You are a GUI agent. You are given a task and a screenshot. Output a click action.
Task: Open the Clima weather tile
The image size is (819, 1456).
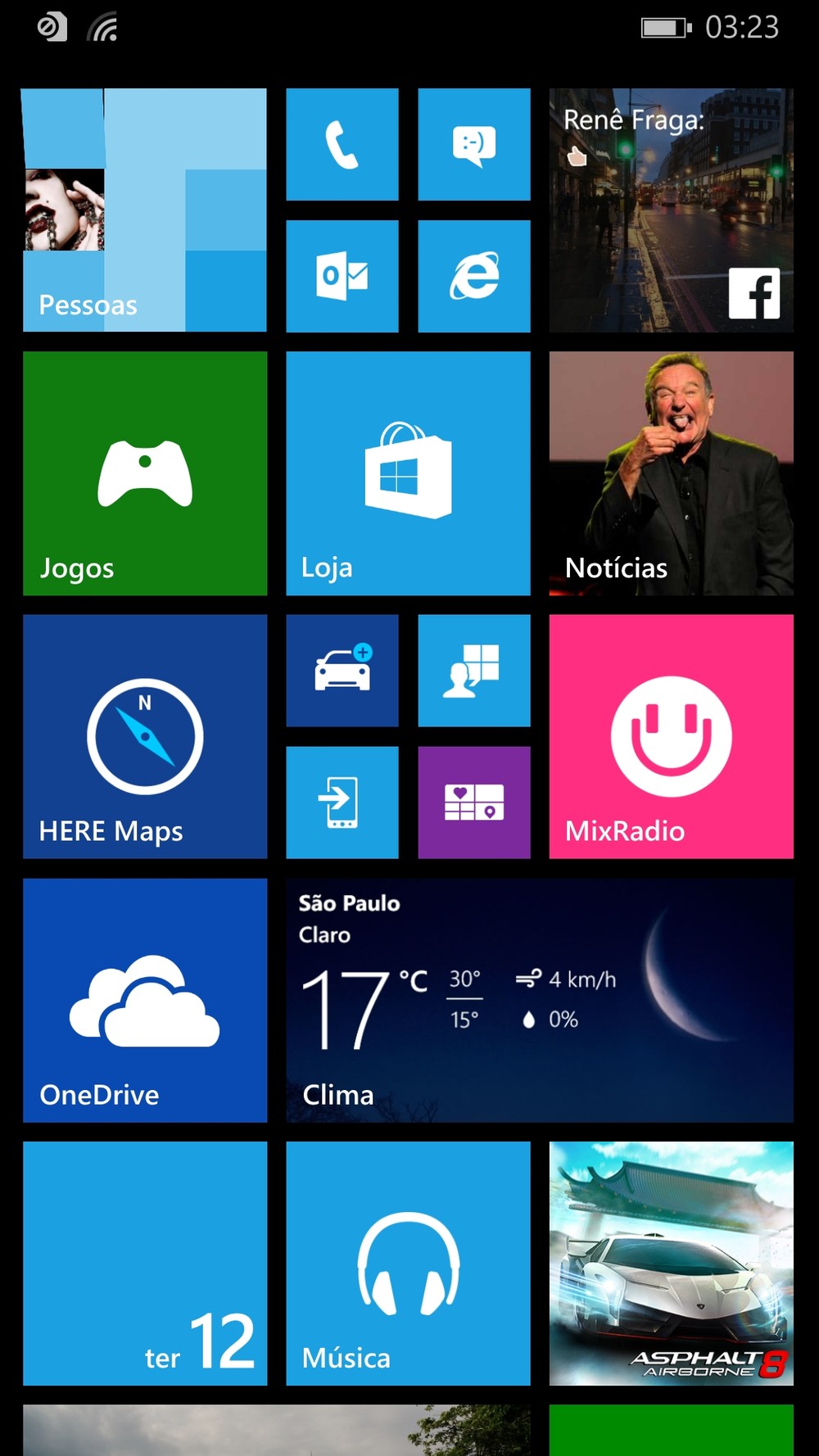540,1000
